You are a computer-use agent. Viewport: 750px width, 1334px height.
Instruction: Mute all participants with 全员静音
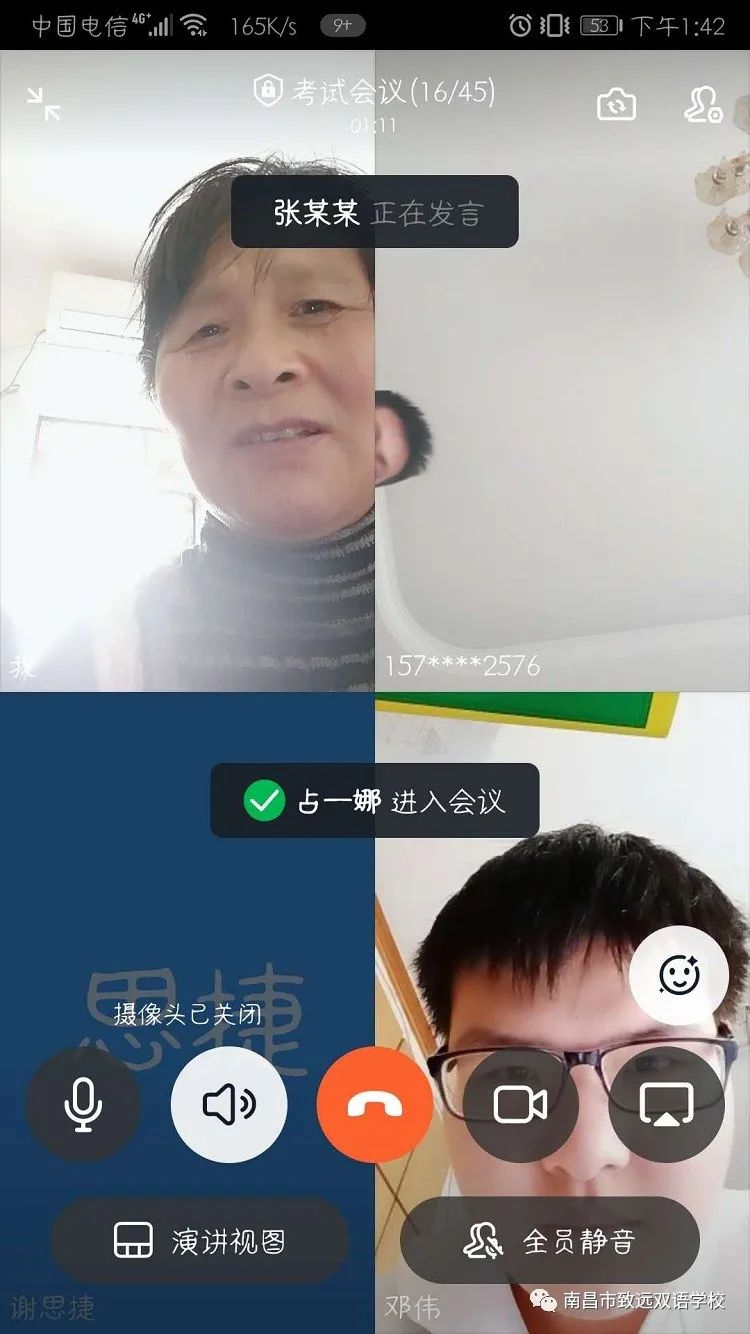[550, 1241]
